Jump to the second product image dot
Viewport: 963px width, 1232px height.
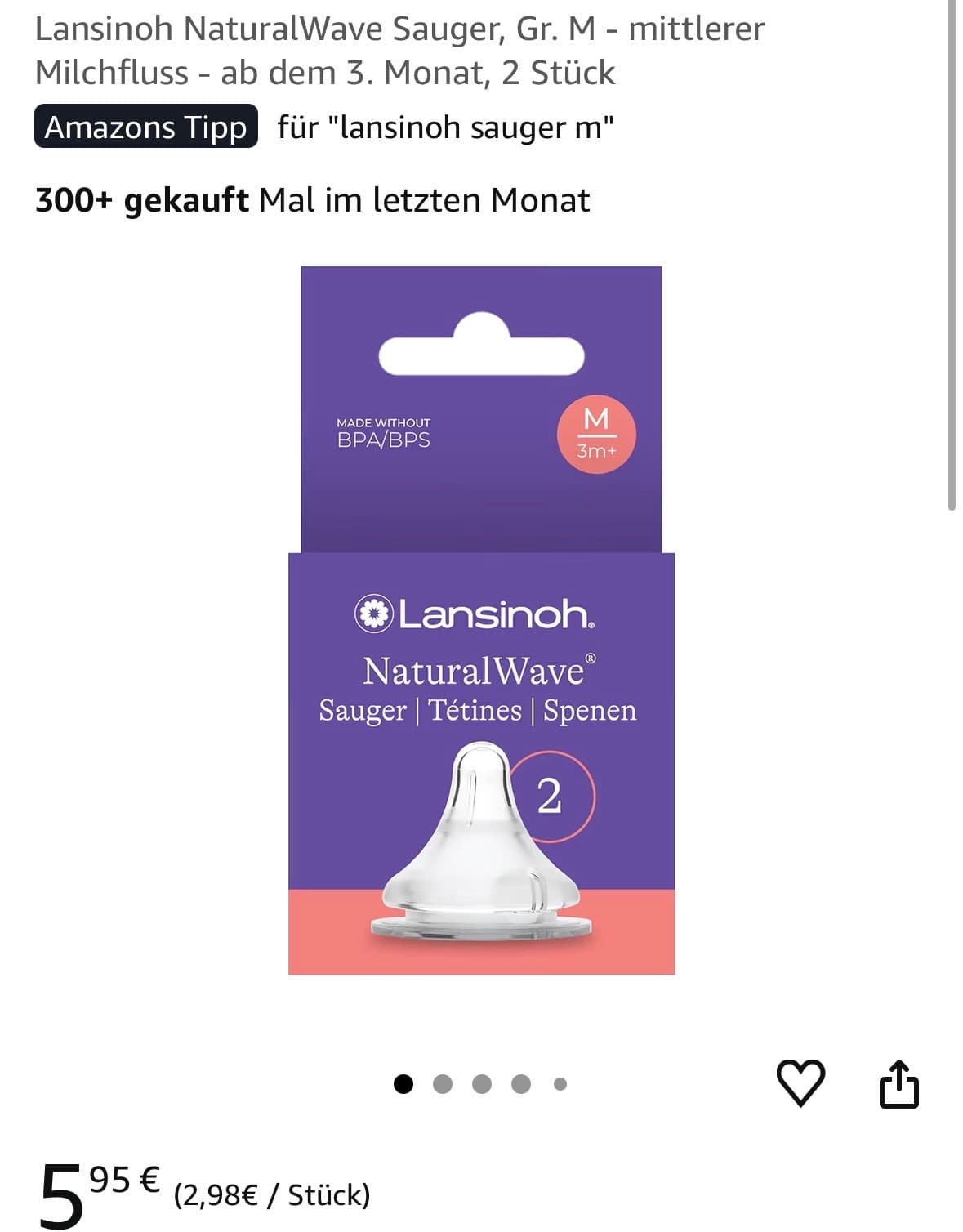tap(443, 1084)
